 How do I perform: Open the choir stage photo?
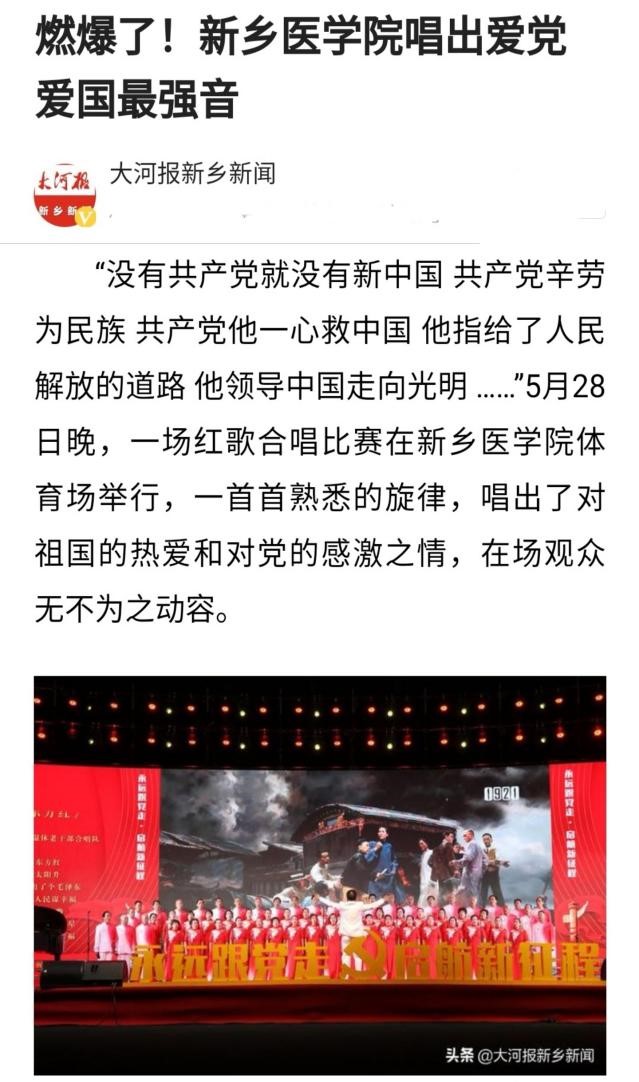[319, 874]
